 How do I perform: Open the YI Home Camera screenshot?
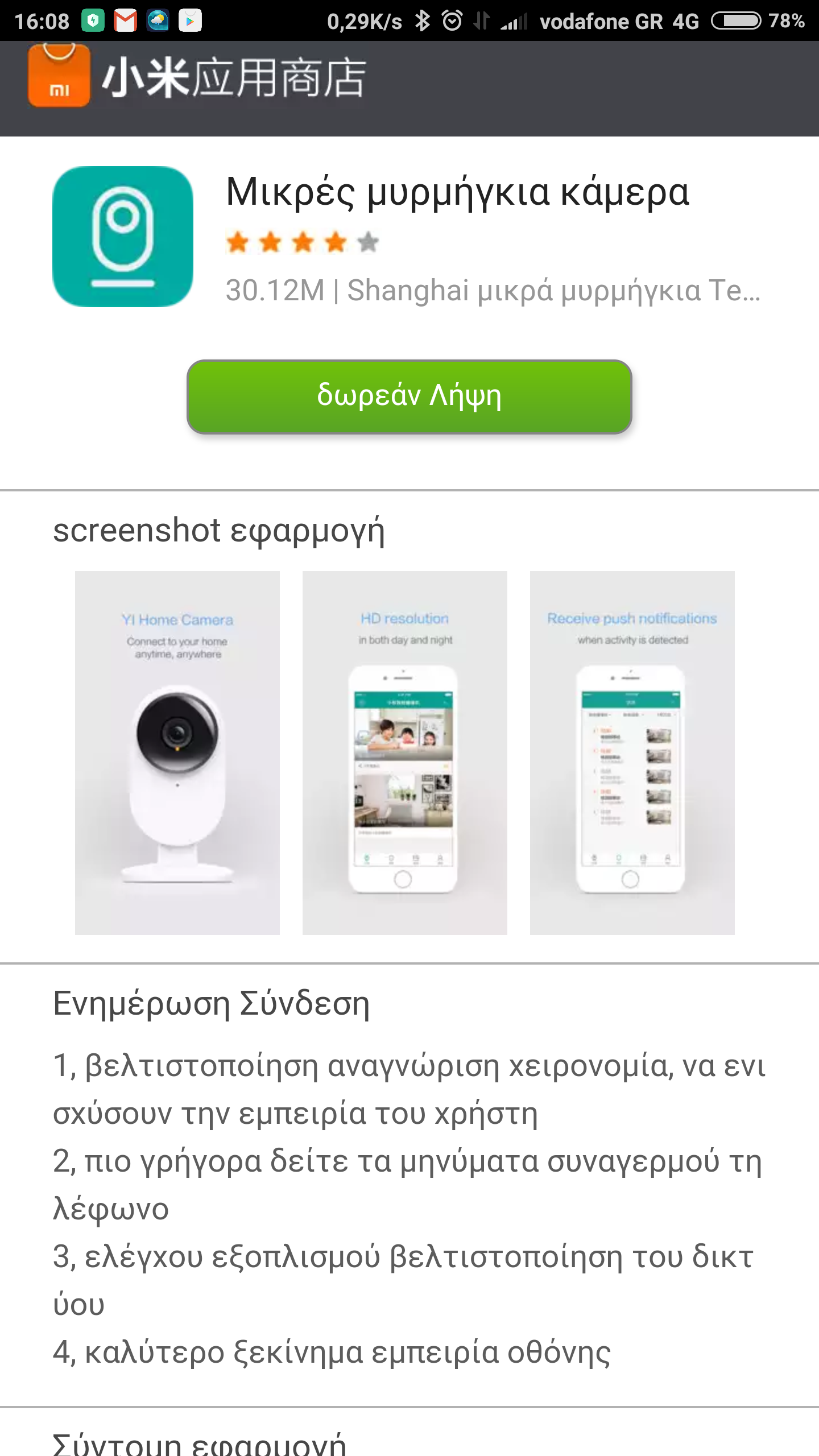[x=177, y=752]
